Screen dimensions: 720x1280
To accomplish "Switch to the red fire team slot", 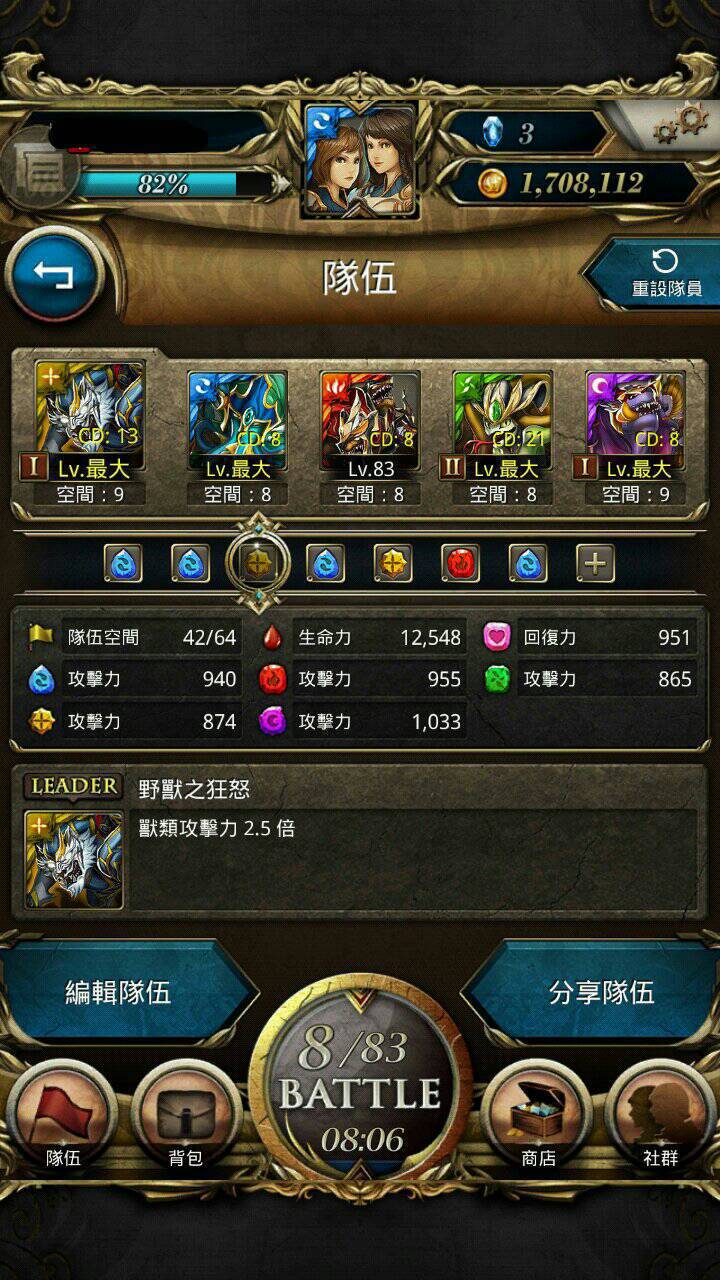I will pyautogui.click(x=461, y=564).
